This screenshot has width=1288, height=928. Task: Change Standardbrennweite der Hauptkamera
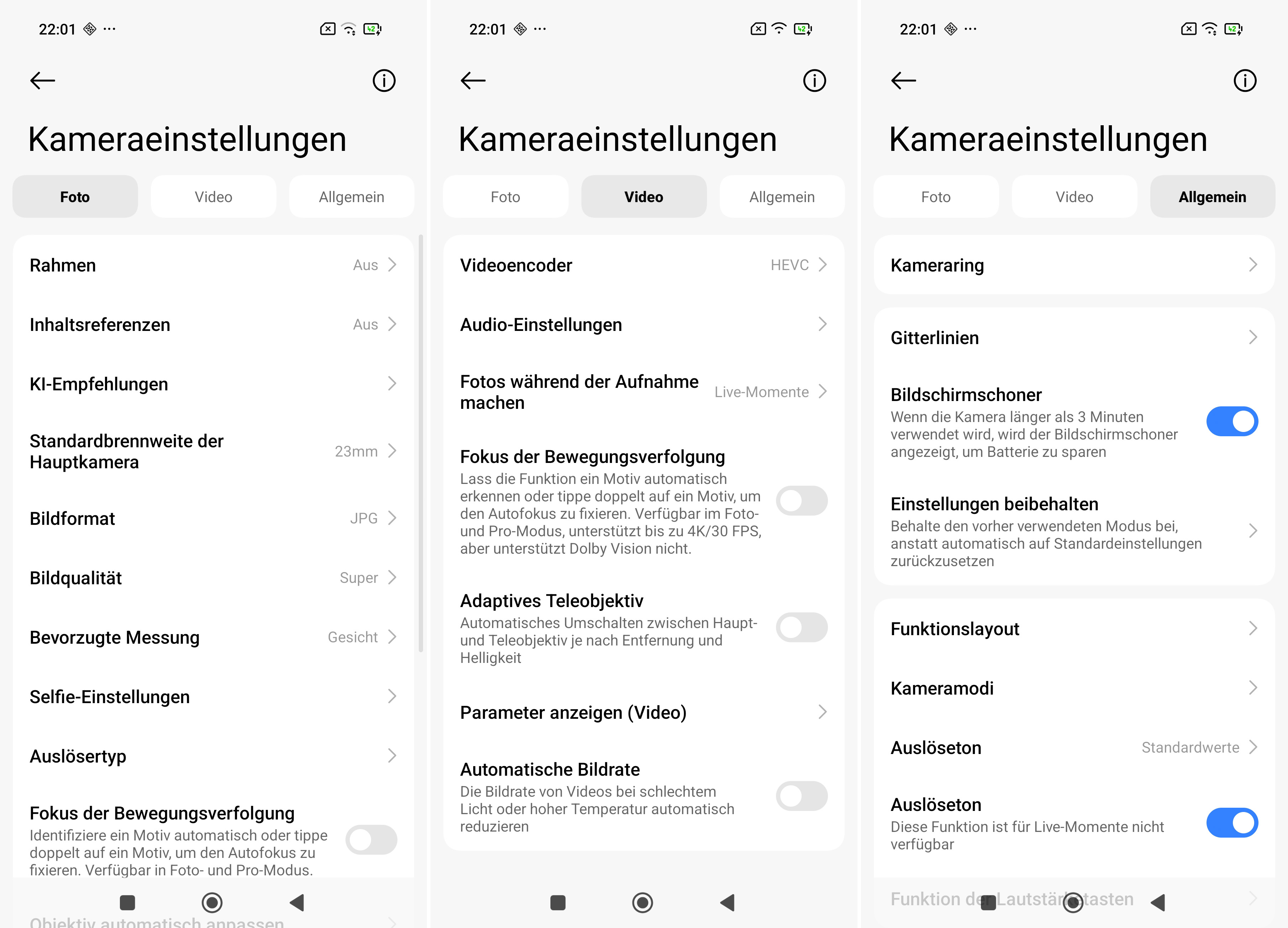pos(213,452)
